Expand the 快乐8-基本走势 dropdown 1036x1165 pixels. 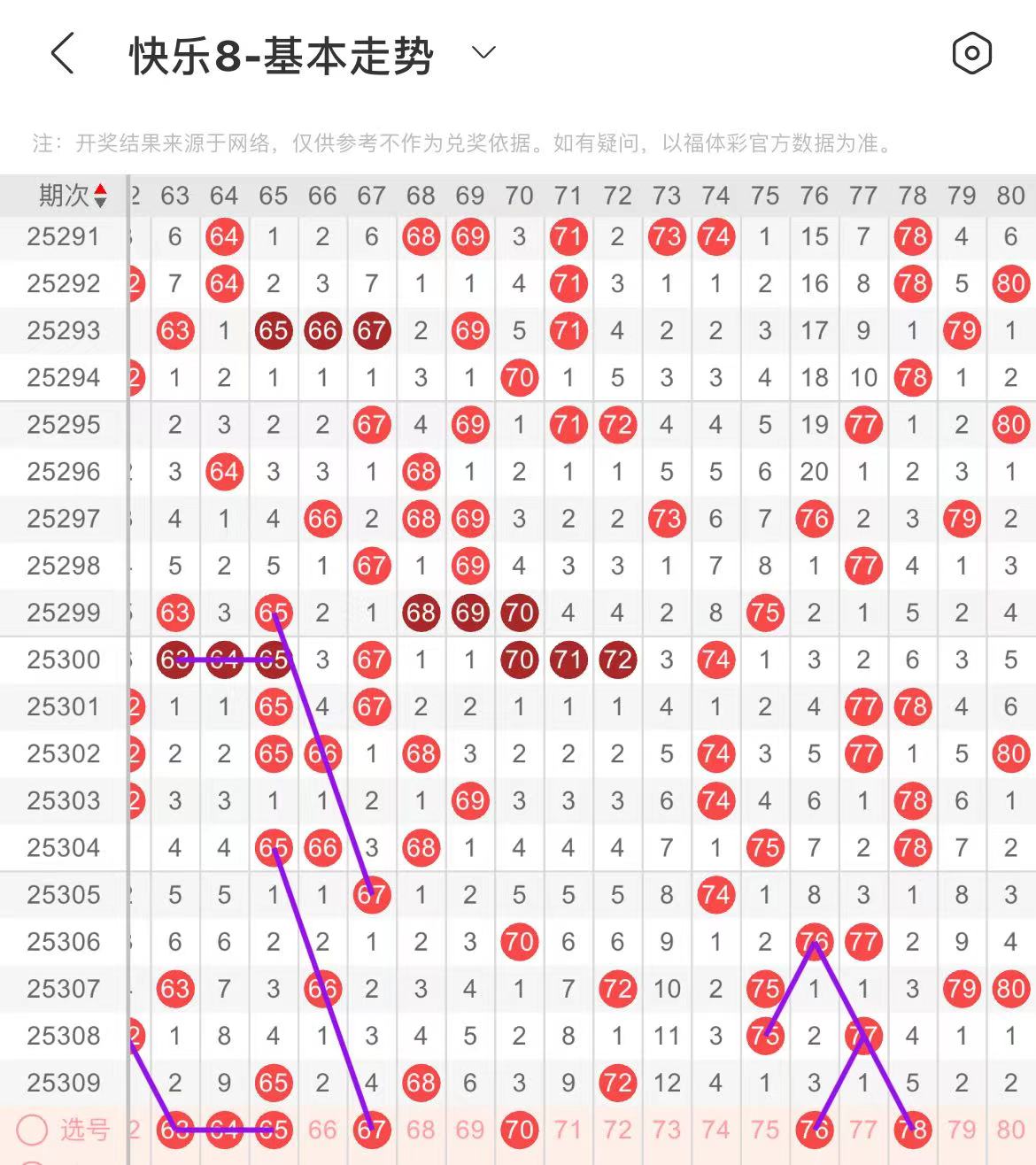(483, 53)
